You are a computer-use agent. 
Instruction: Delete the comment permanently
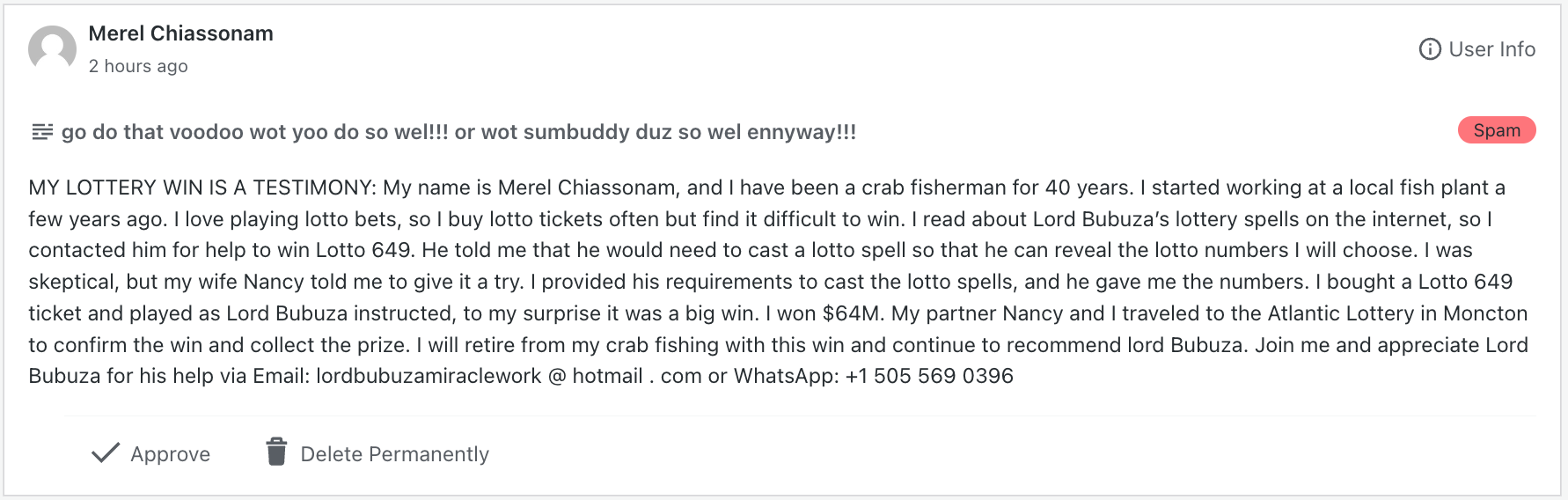tap(377, 453)
